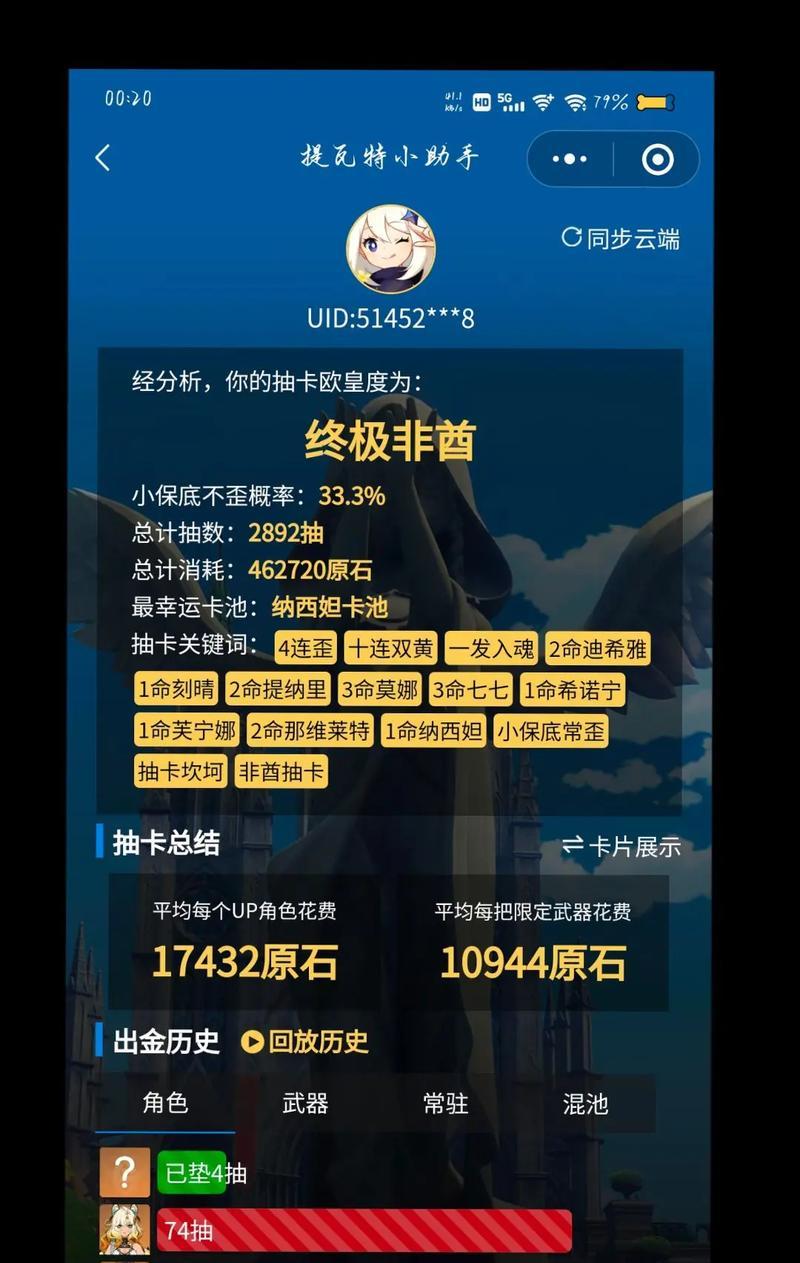Switch to the 常驻 tab

pos(445,1103)
